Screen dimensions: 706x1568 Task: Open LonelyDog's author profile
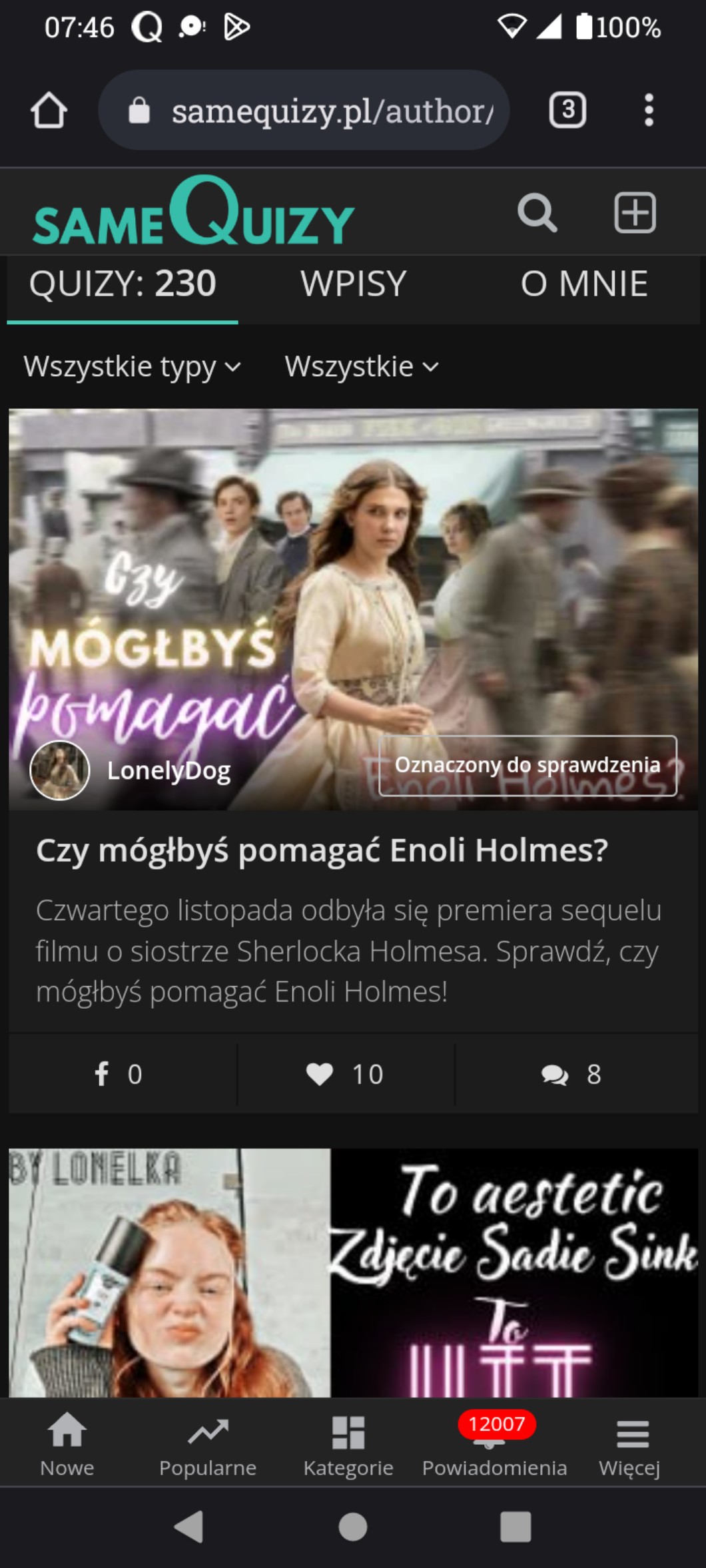168,770
